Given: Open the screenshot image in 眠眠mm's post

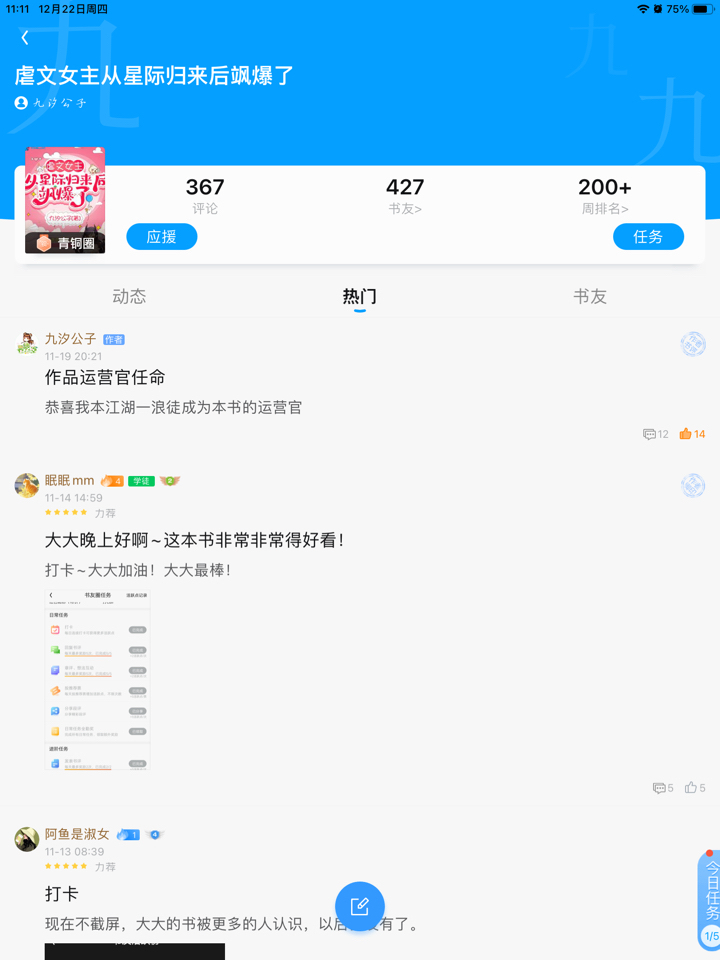Looking at the screenshot, I should pyautogui.click(x=97, y=680).
